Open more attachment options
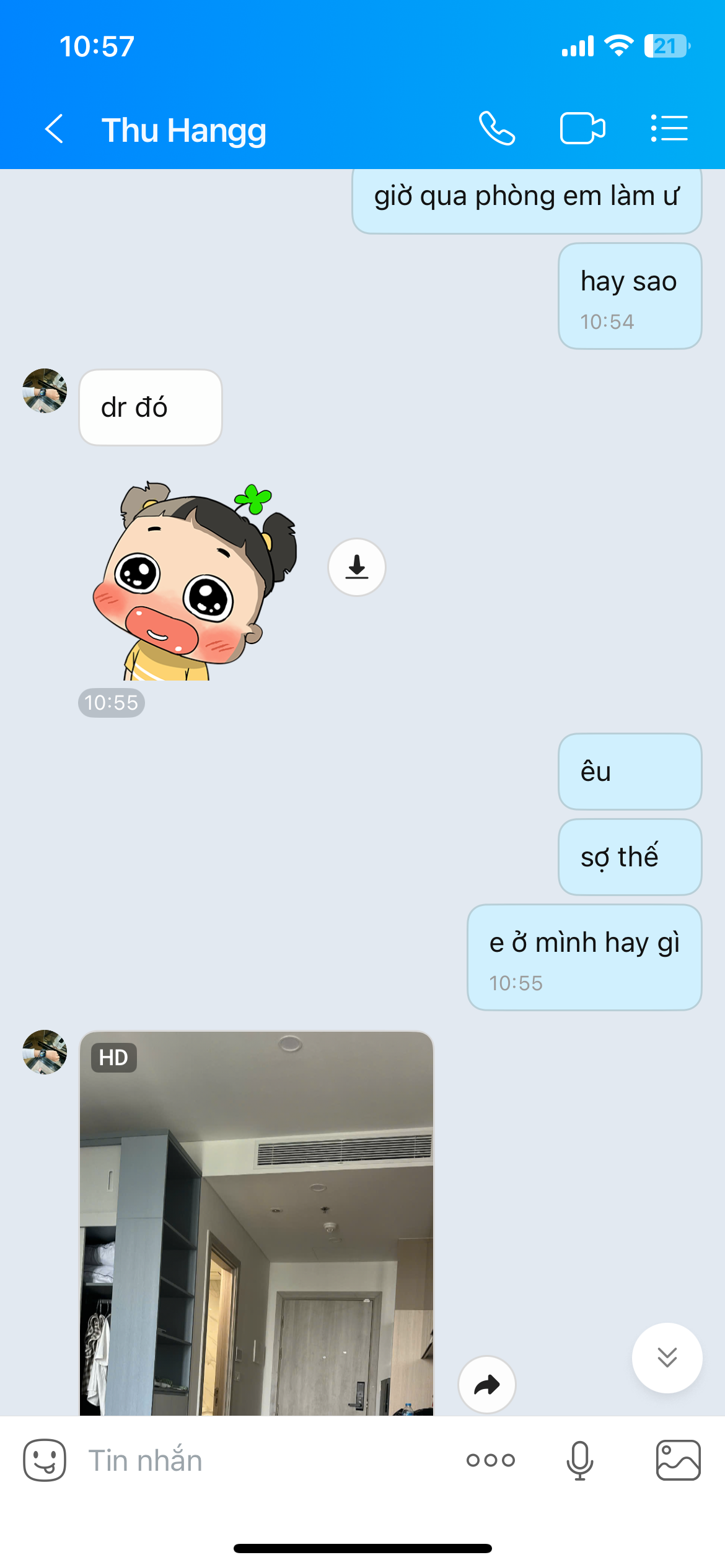The image size is (725, 1568). click(x=490, y=1460)
